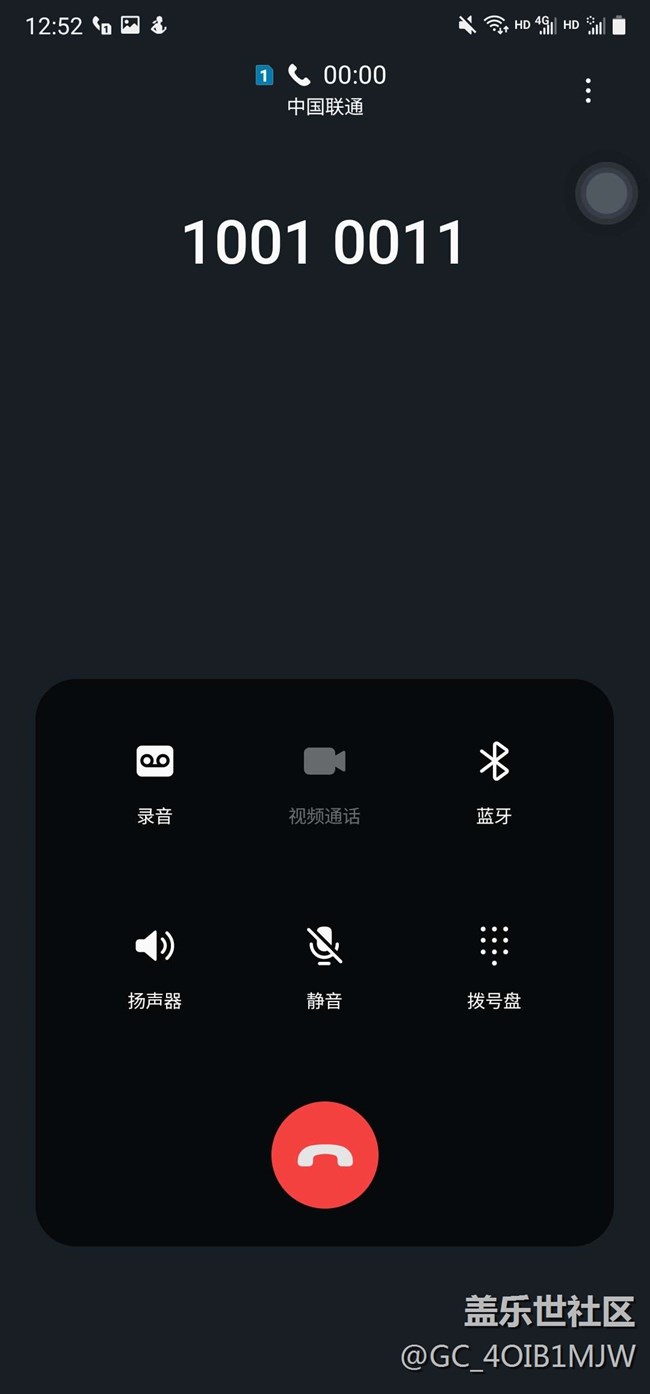
Task: Open the three-dot overflow menu
Action: point(588,91)
